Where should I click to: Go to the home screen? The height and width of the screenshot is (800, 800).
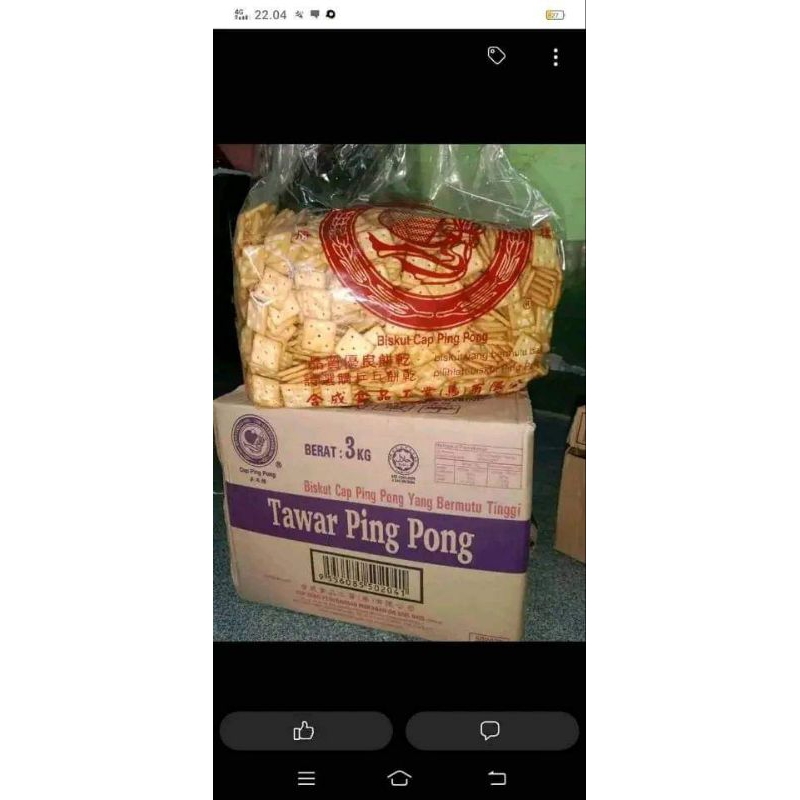[399, 778]
